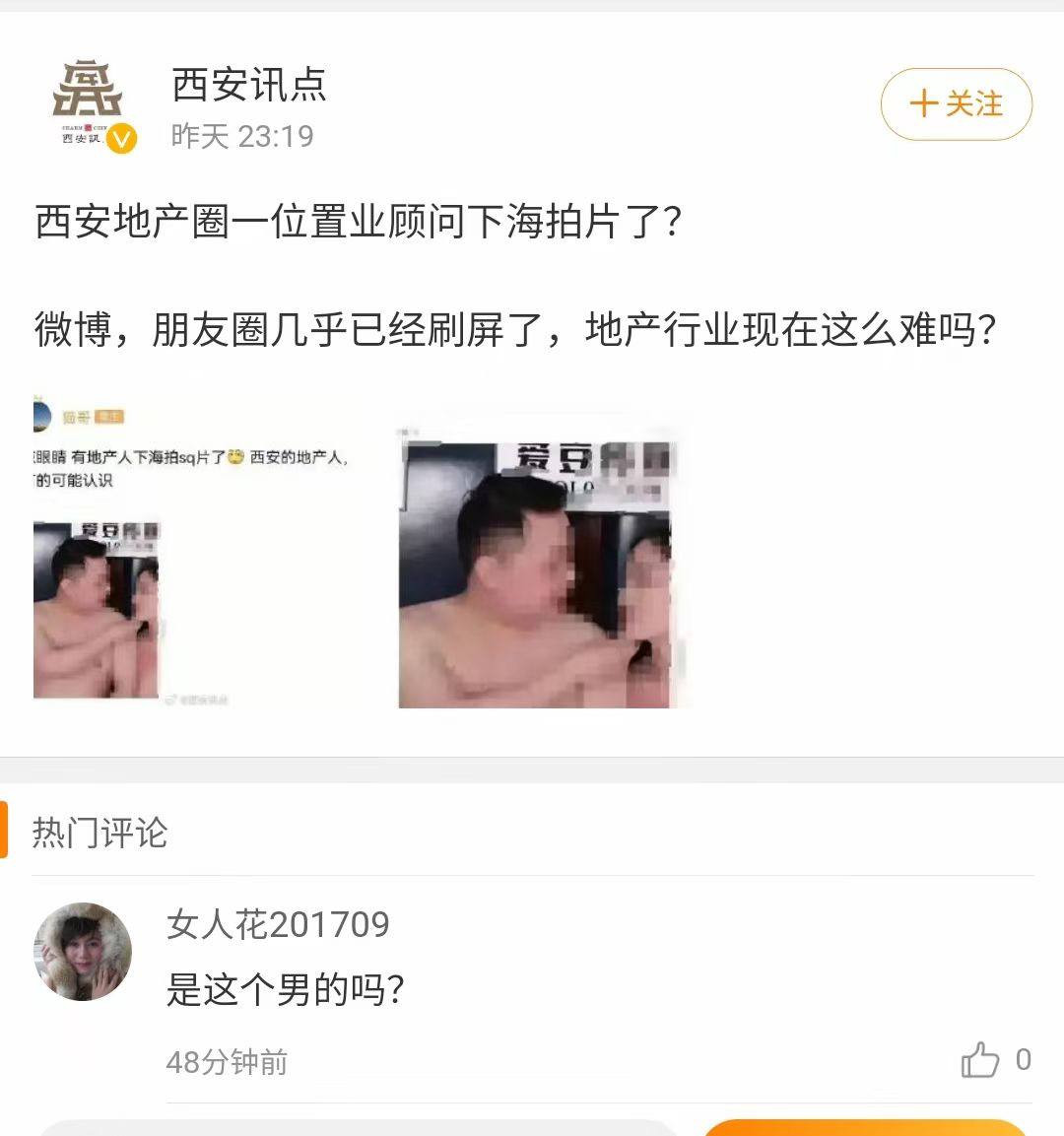The image size is (1064, 1136).
Task: Open the 西安讯点 account name
Action: pos(248,85)
